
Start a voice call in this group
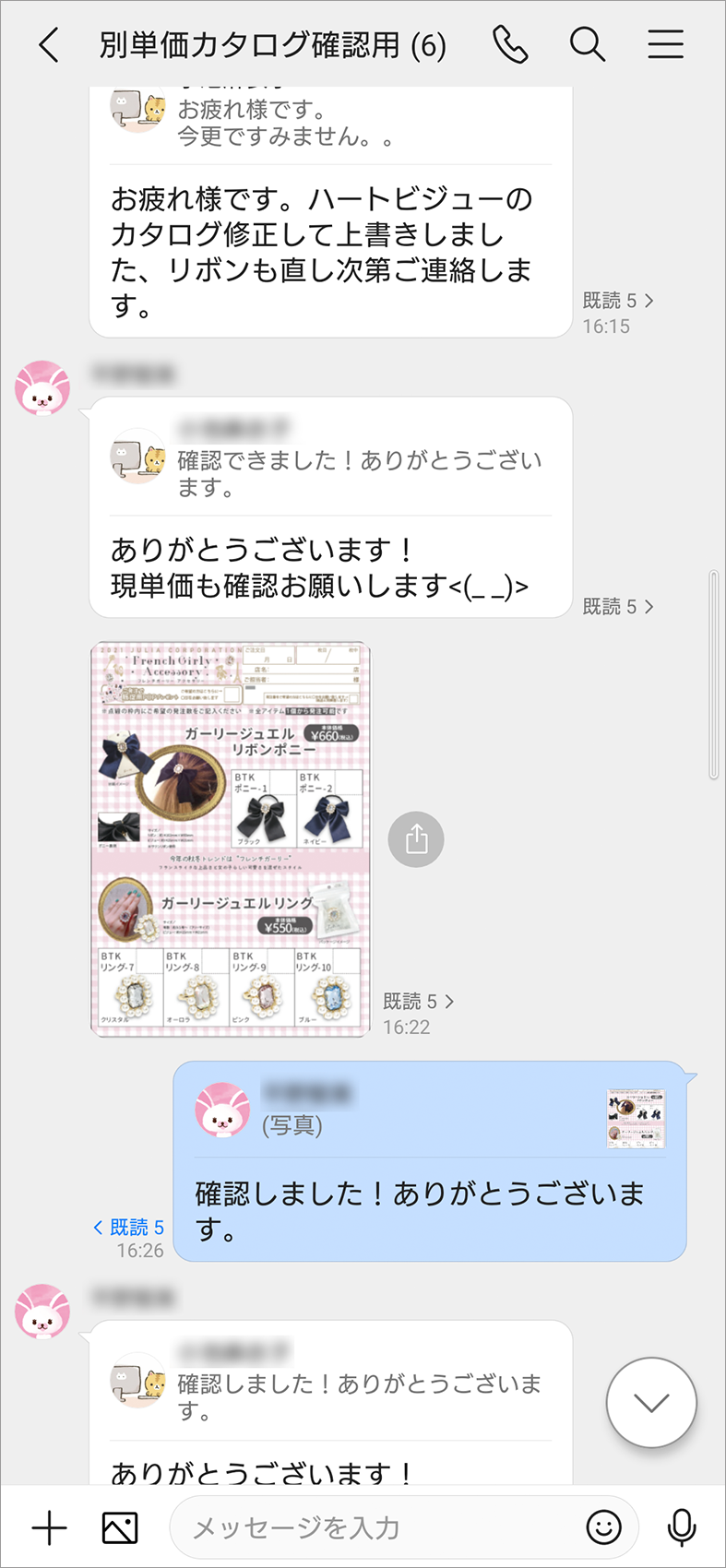(510, 44)
